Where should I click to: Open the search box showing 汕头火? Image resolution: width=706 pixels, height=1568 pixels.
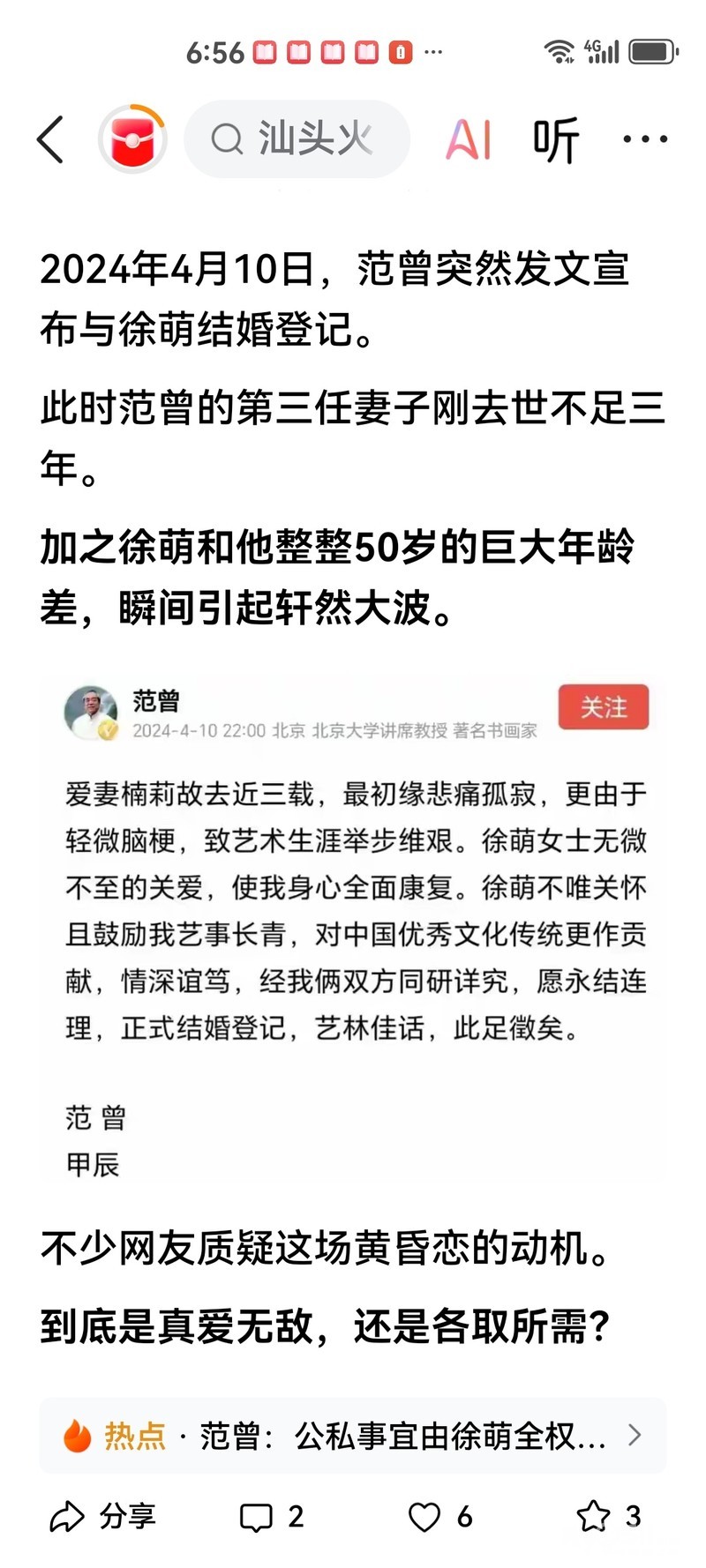pyautogui.click(x=297, y=139)
